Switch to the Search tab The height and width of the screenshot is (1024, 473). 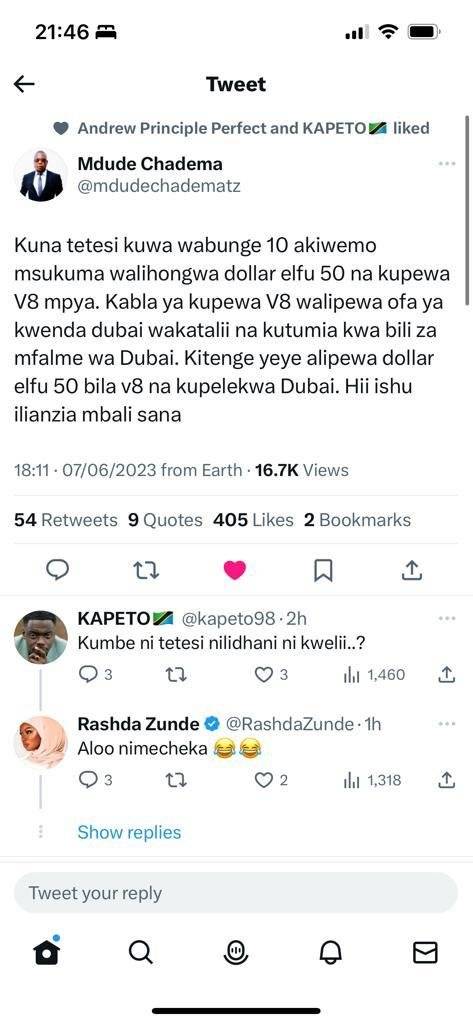140,953
